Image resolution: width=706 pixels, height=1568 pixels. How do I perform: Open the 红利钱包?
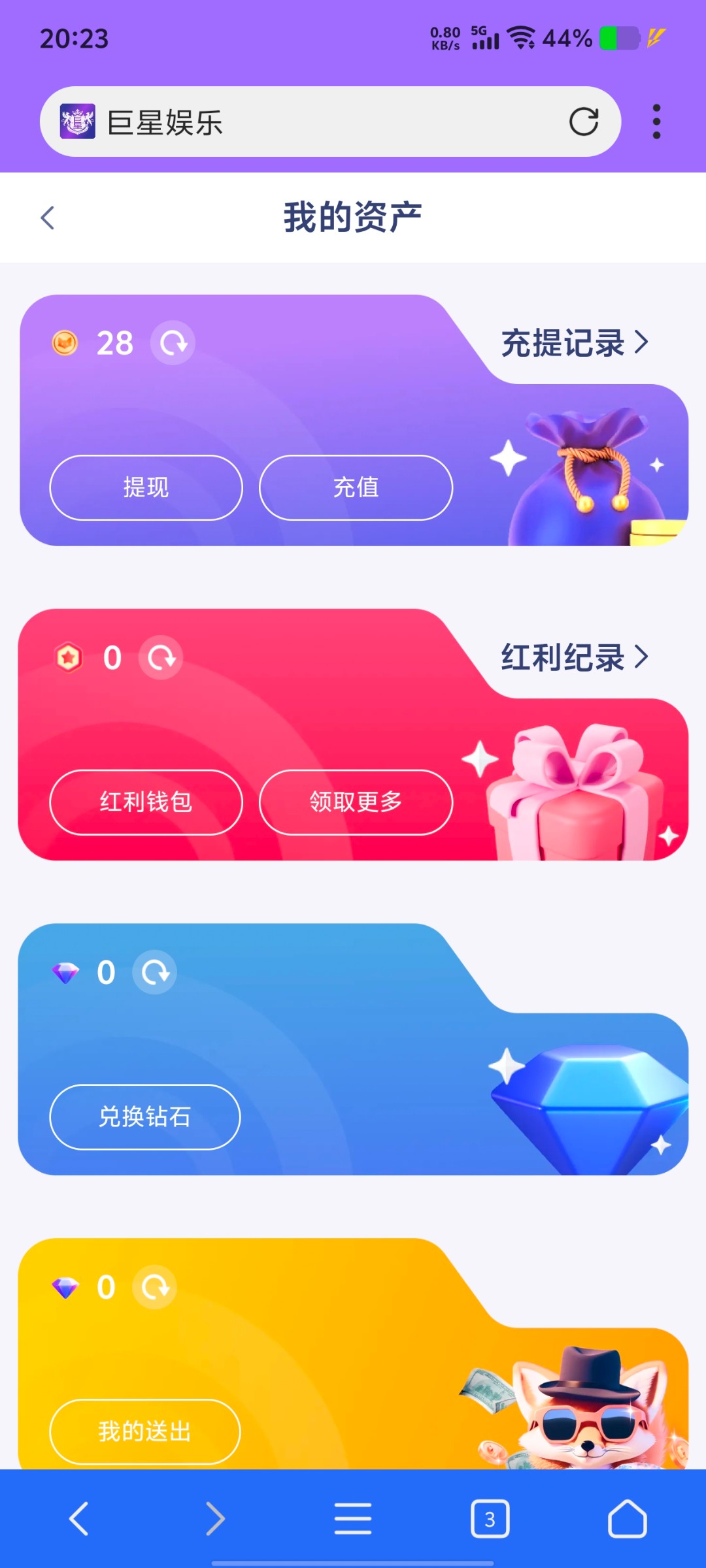(146, 802)
